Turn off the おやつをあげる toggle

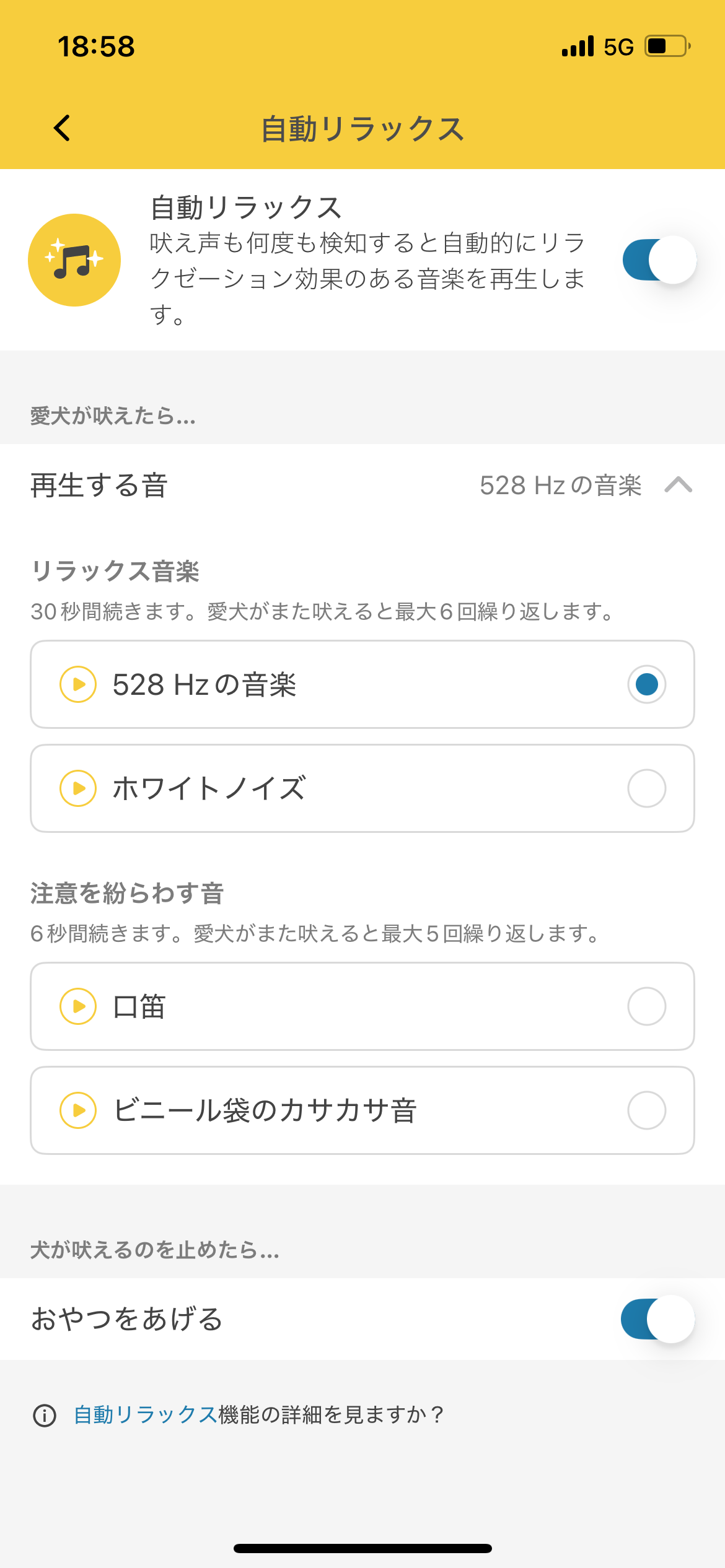(659, 1320)
